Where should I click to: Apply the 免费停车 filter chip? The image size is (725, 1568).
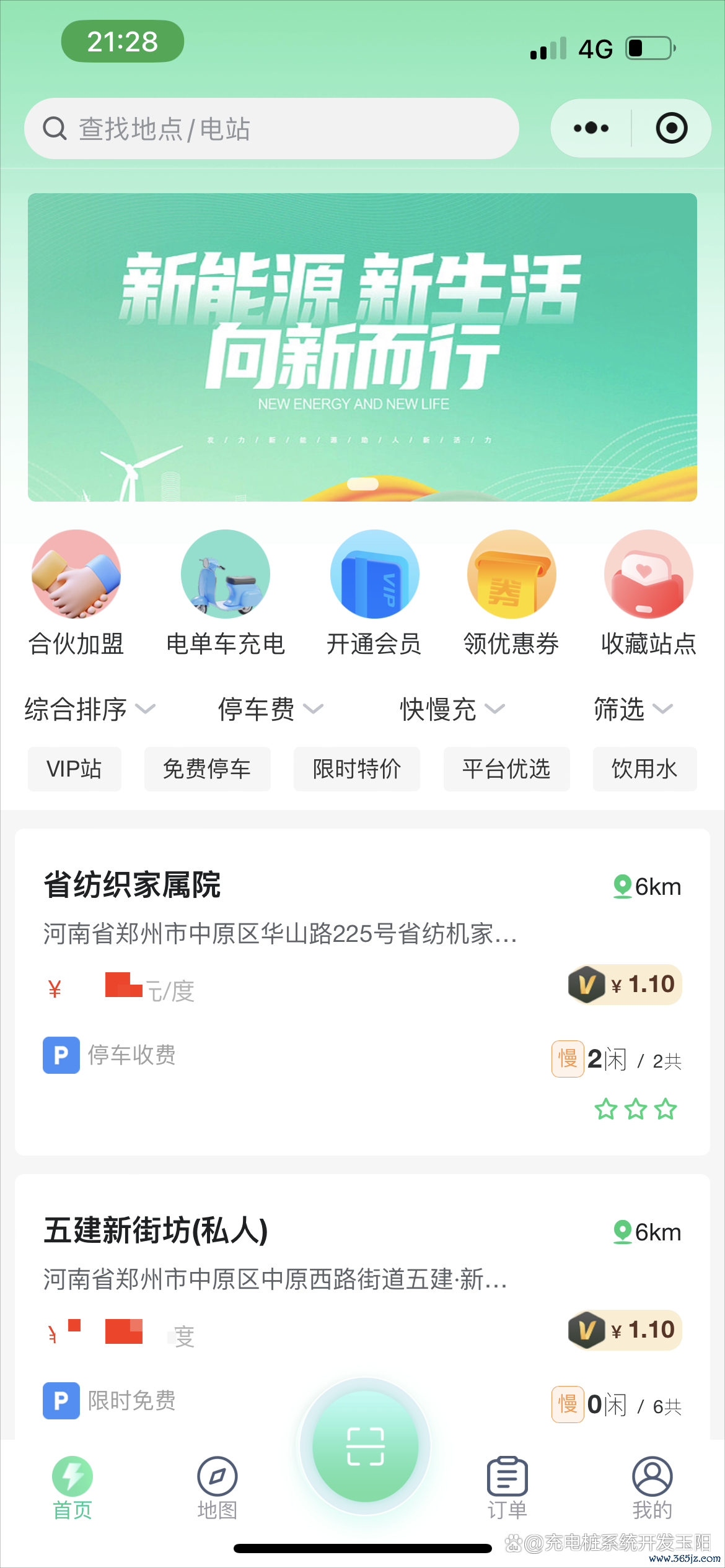tap(207, 769)
